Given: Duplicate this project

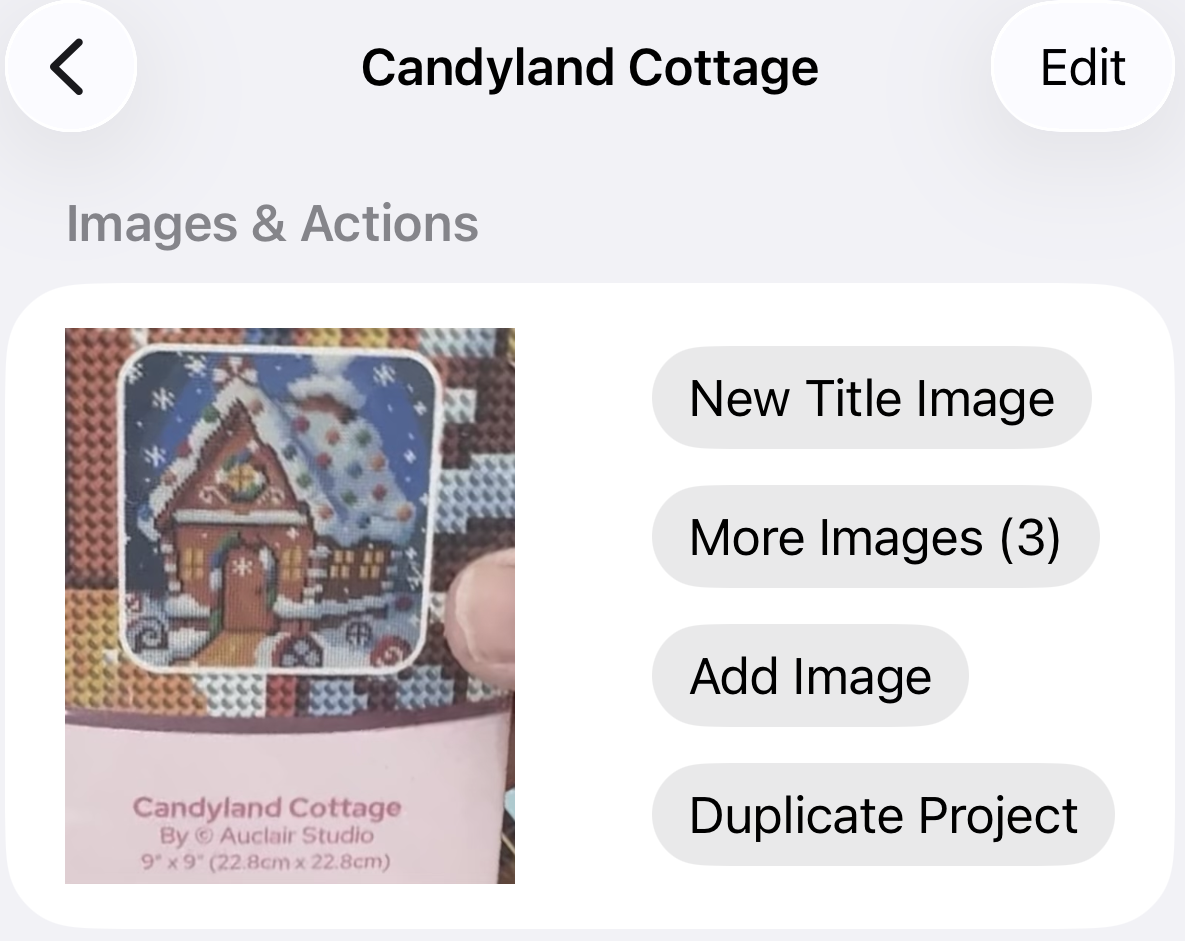Looking at the screenshot, I should 883,815.
